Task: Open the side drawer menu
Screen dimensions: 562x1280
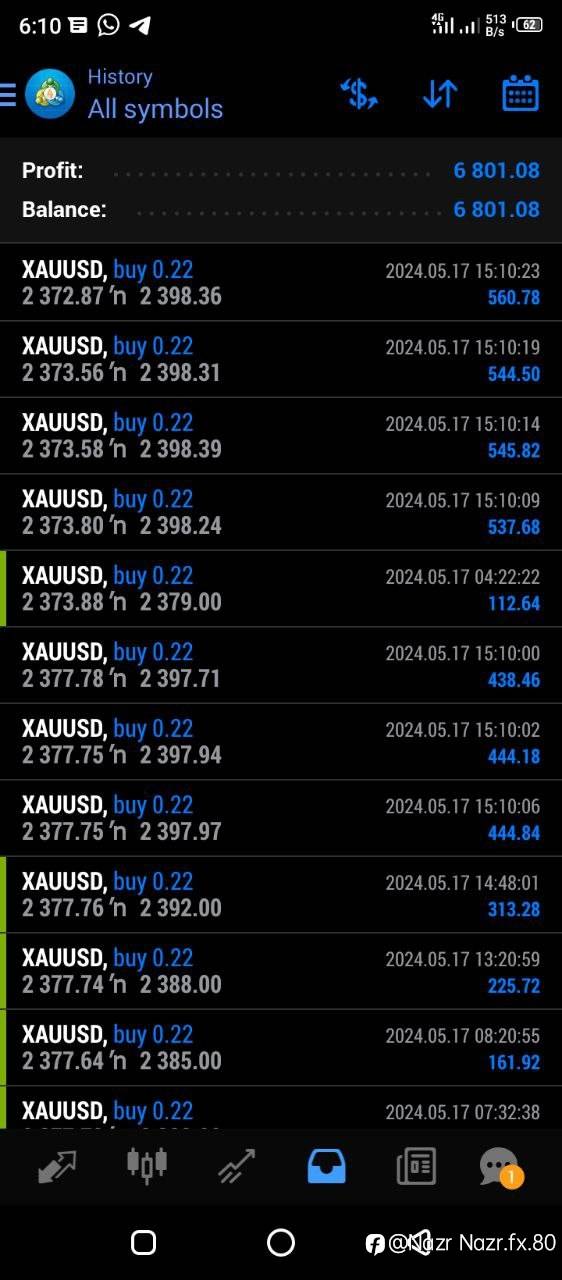Action: coord(7,94)
